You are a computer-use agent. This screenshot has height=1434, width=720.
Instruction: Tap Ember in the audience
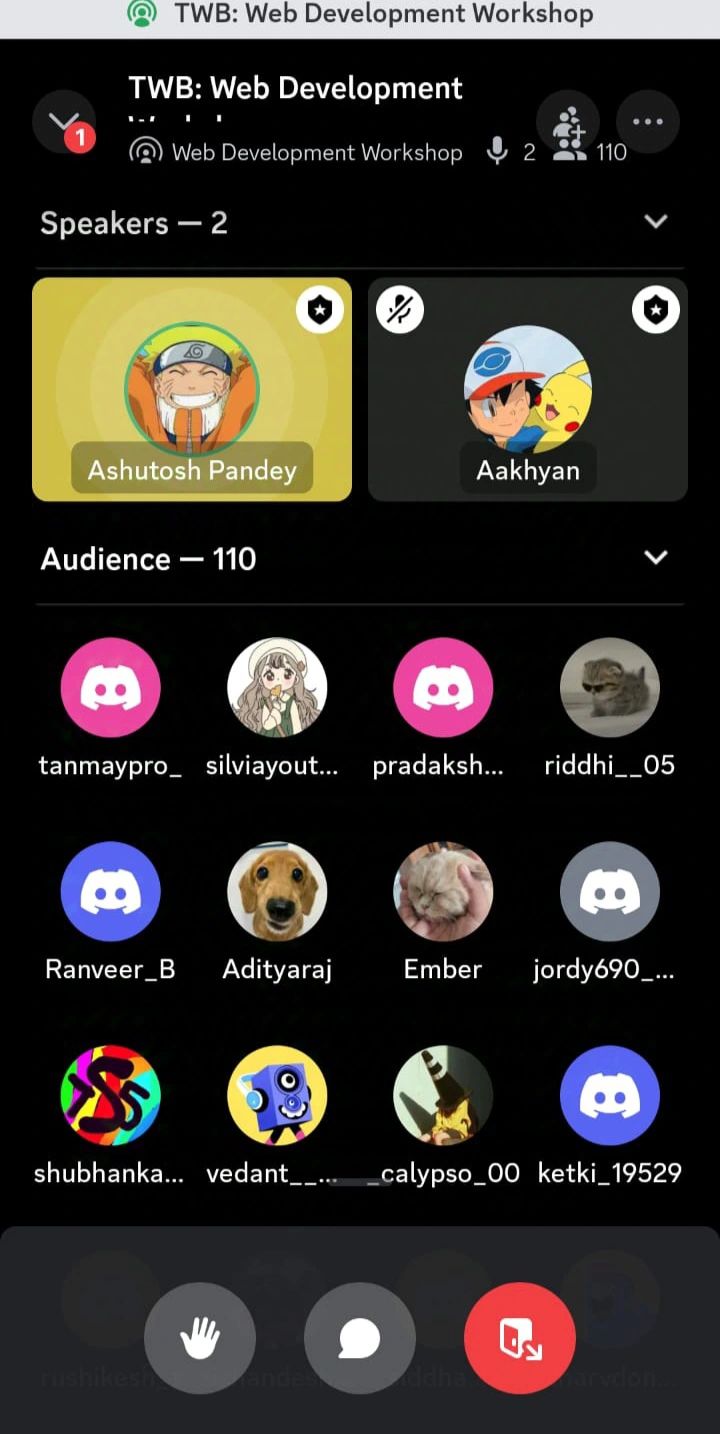pos(443,892)
